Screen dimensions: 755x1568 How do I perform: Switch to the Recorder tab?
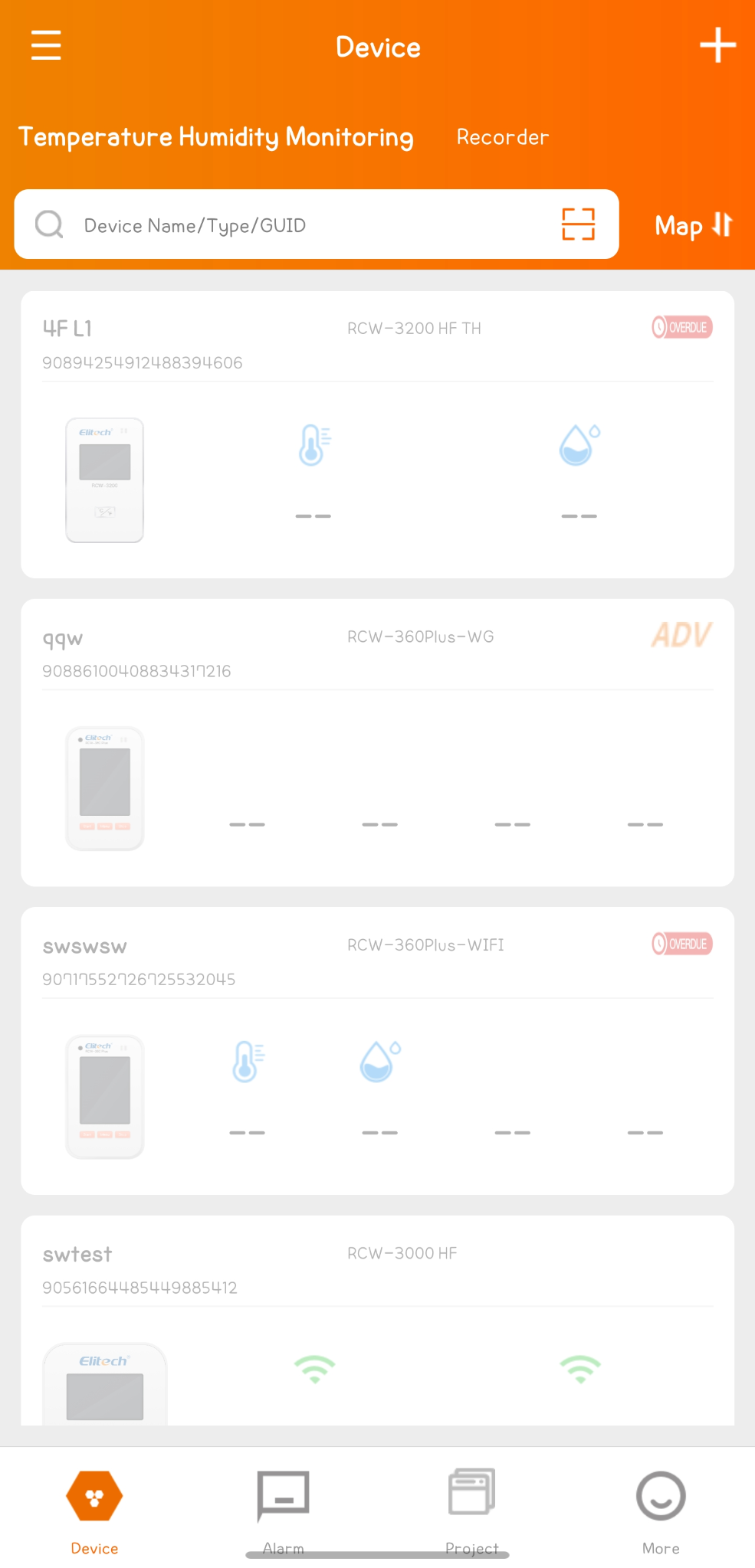pos(503,137)
